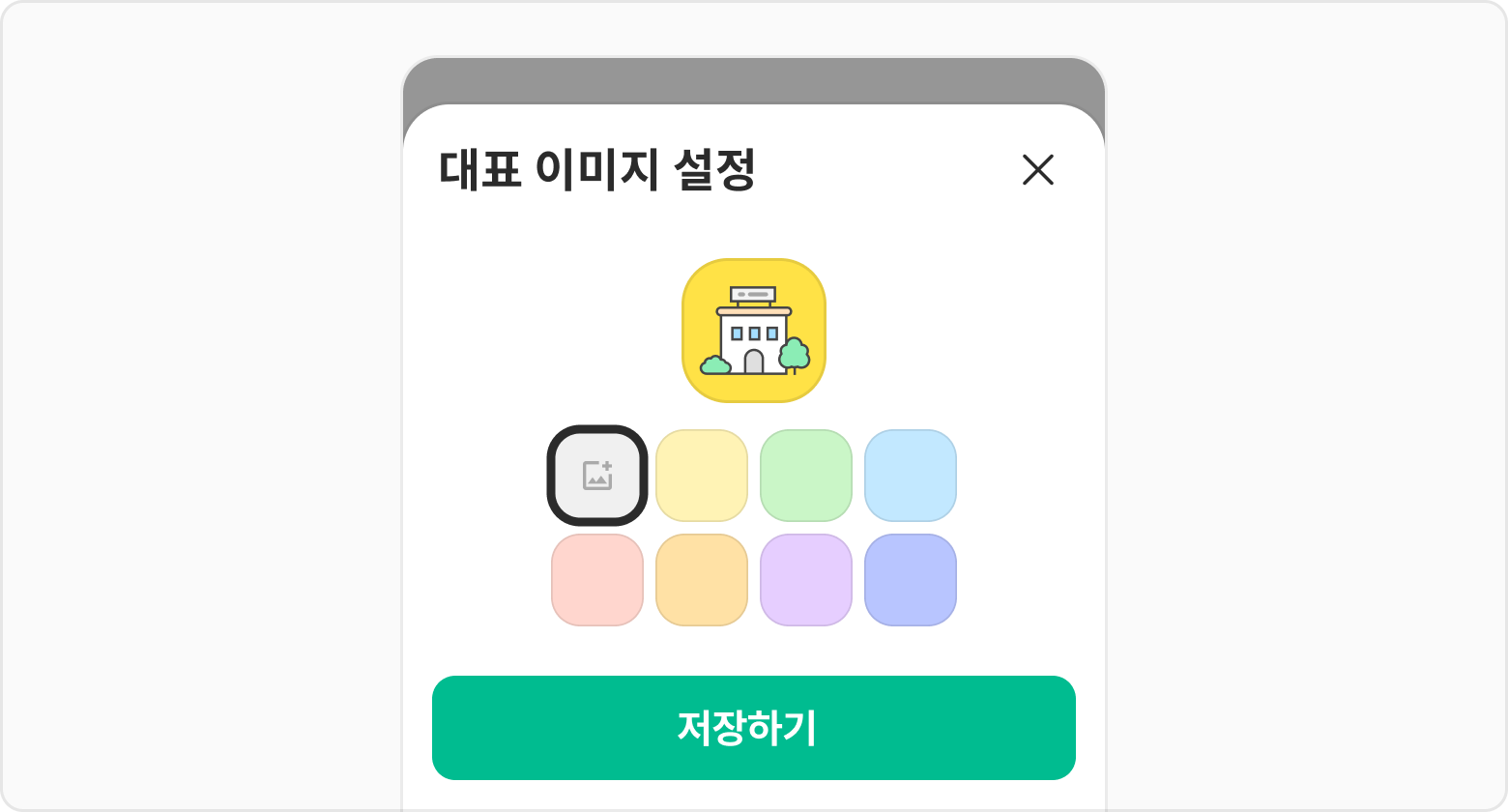Select the periwinkle blue color swatch
Screen dimensions: 1508x812
click(911, 580)
